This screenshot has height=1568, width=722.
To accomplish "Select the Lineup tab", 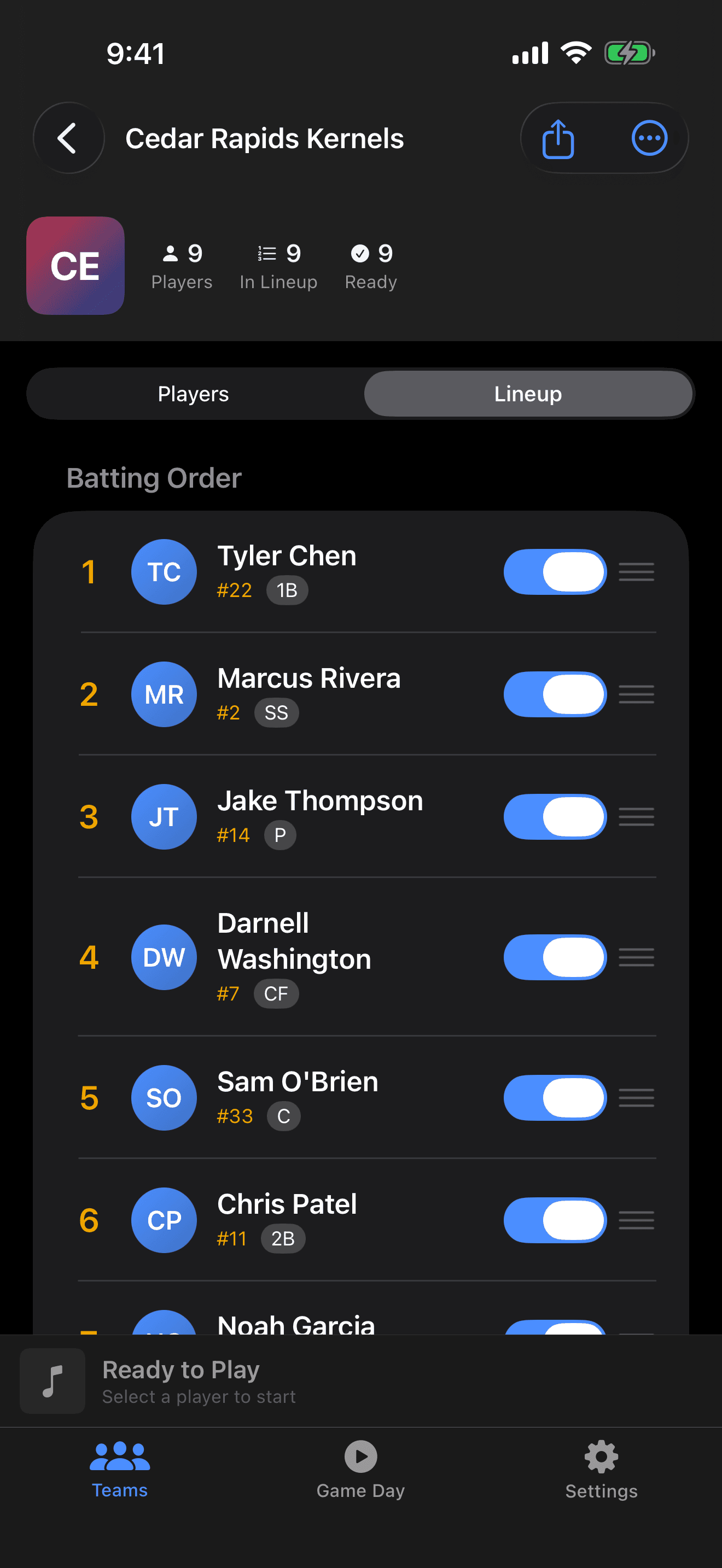I will pos(528,393).
